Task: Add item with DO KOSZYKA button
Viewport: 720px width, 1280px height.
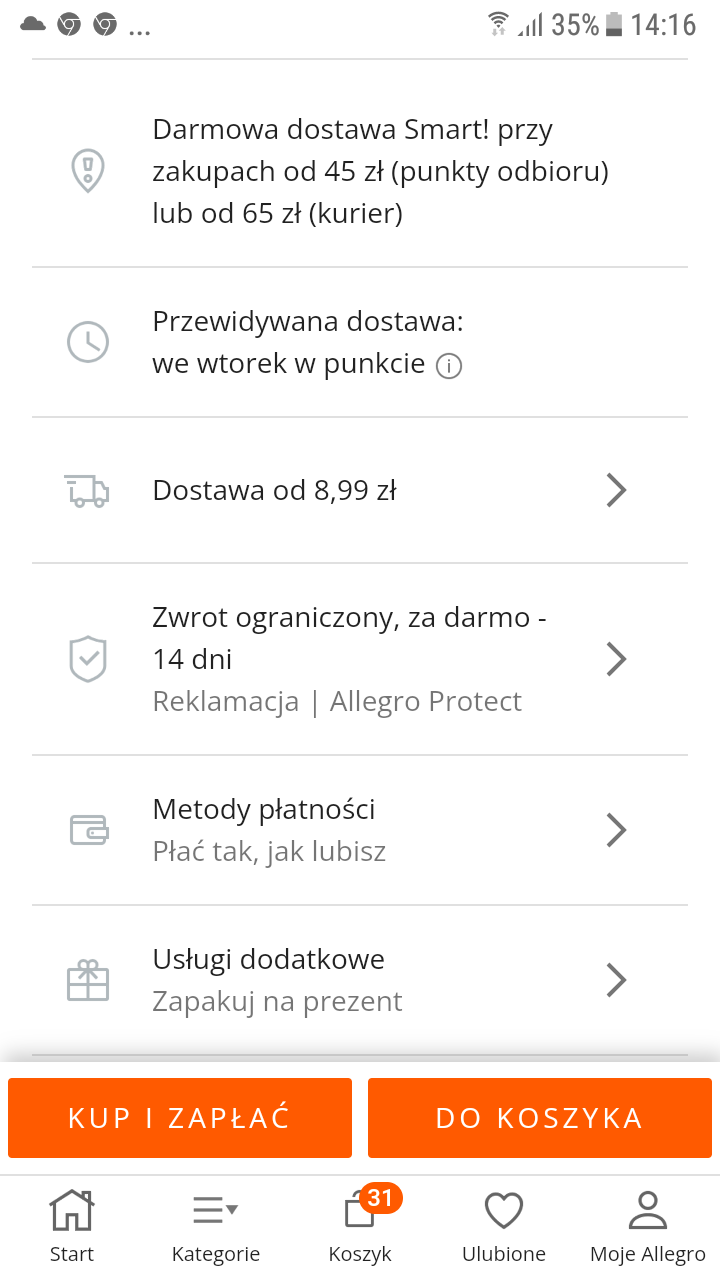Action: click(540, 1117)
